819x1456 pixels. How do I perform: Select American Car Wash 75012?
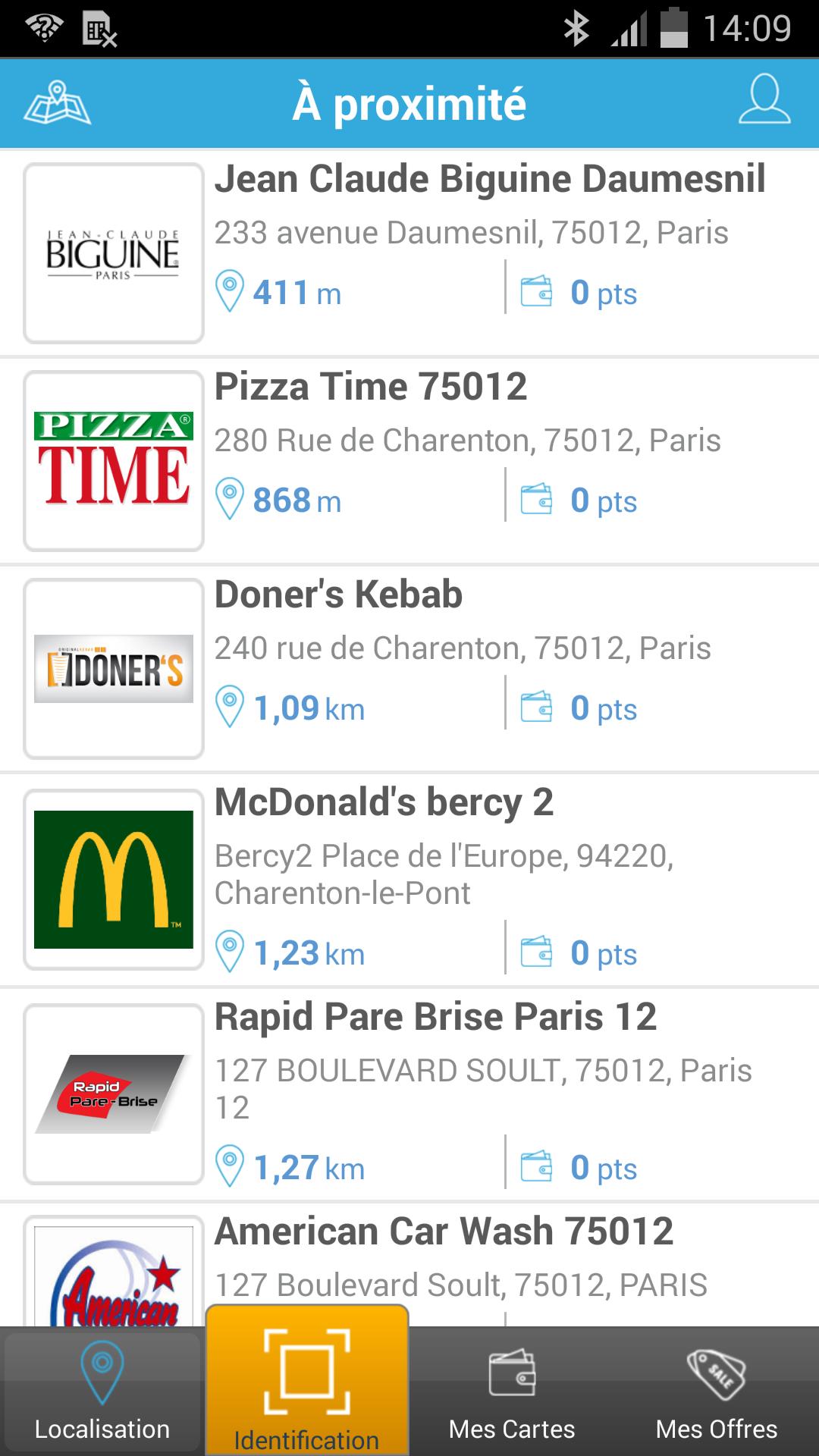[444, 1232]
